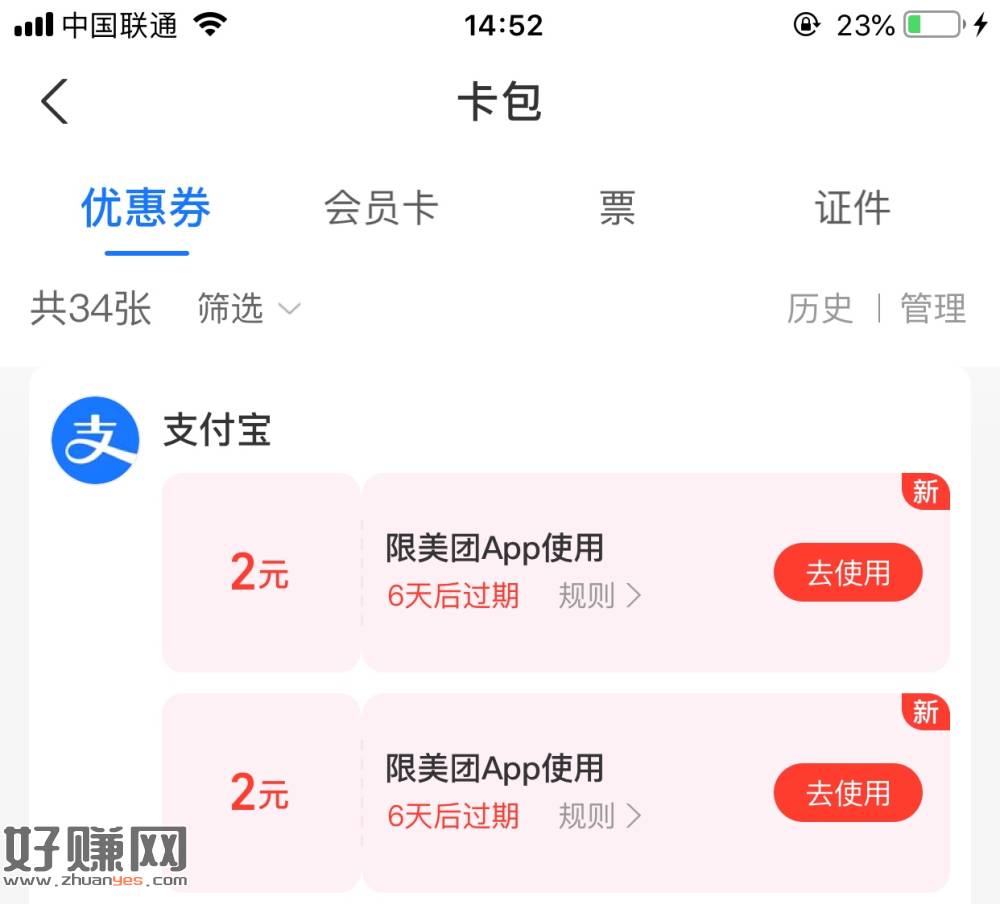The height and width of the screenshot is (904, 1000).
Task: Expand the 筛选 filter dropdown
Action: point(248,309)
